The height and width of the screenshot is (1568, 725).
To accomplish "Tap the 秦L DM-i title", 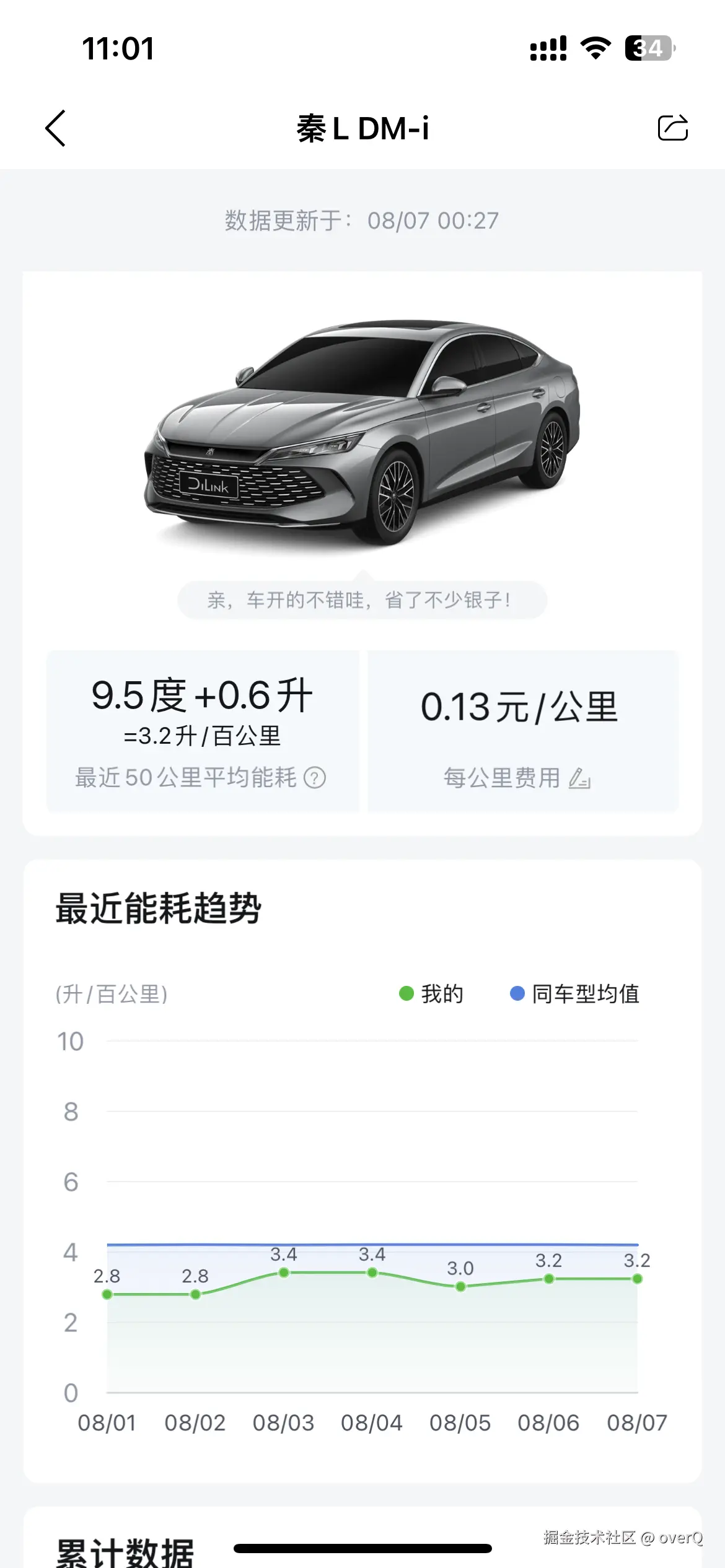I will 361,129.
